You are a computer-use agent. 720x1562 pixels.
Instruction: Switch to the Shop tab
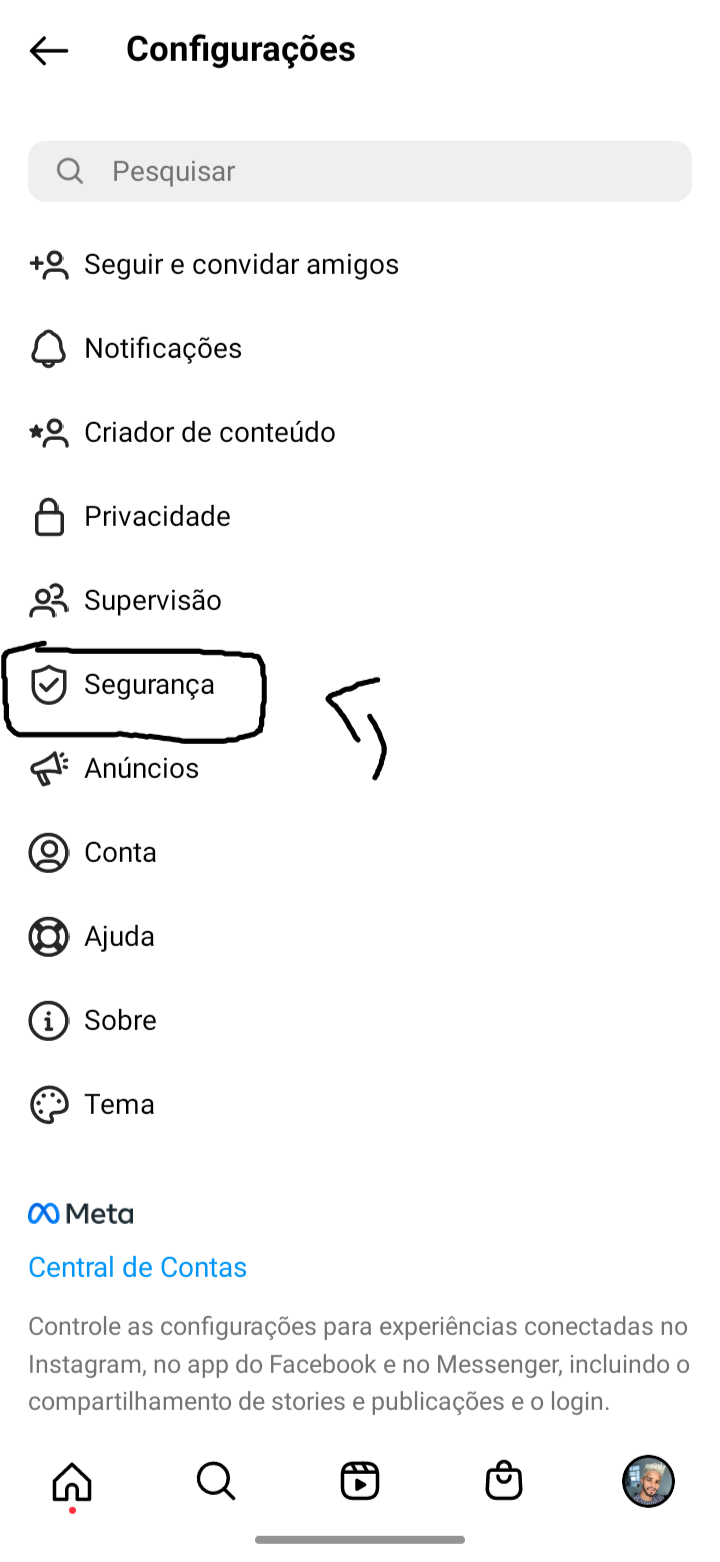(x=504, y=1481)
